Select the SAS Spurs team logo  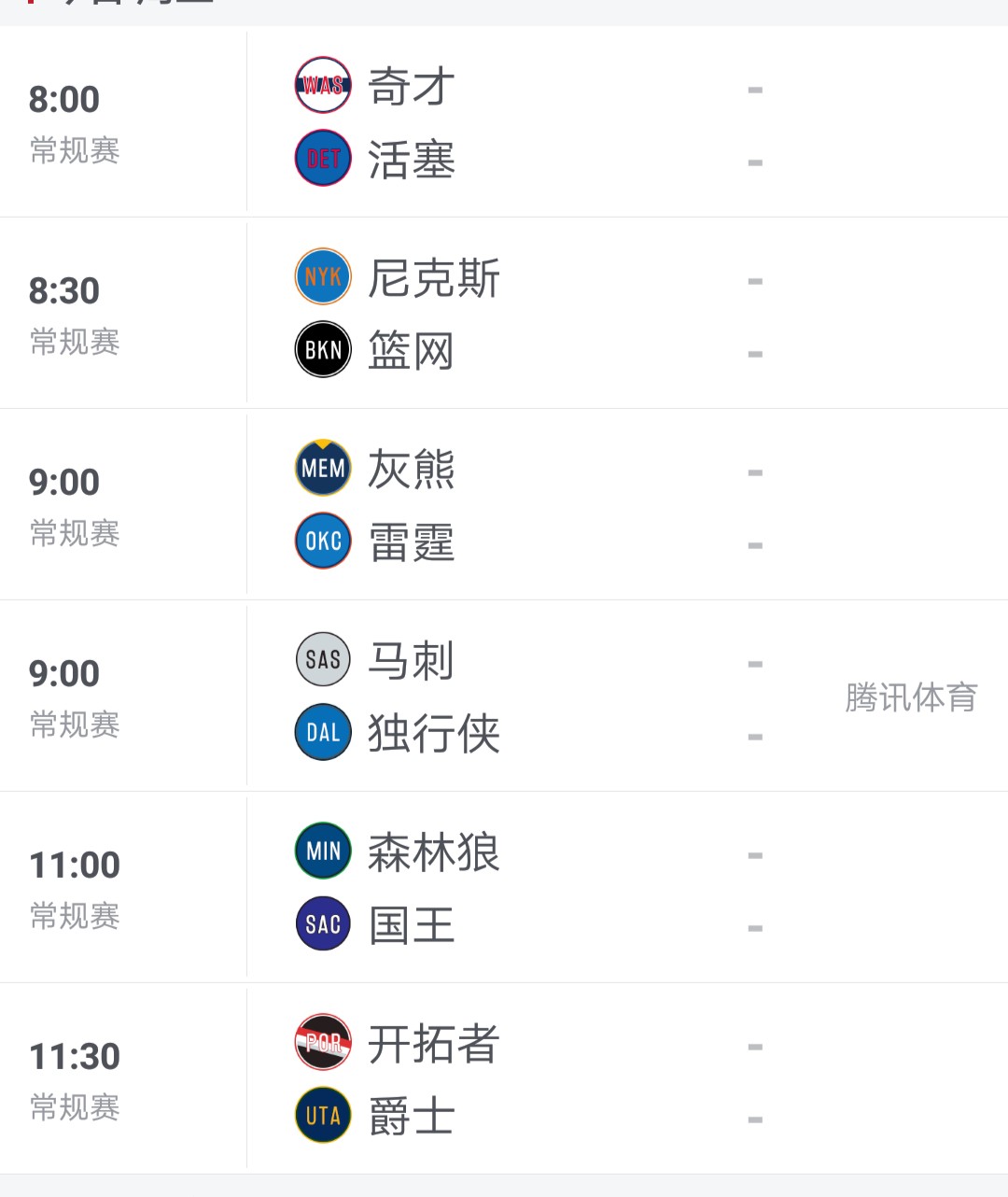click(x=322, y=660)
